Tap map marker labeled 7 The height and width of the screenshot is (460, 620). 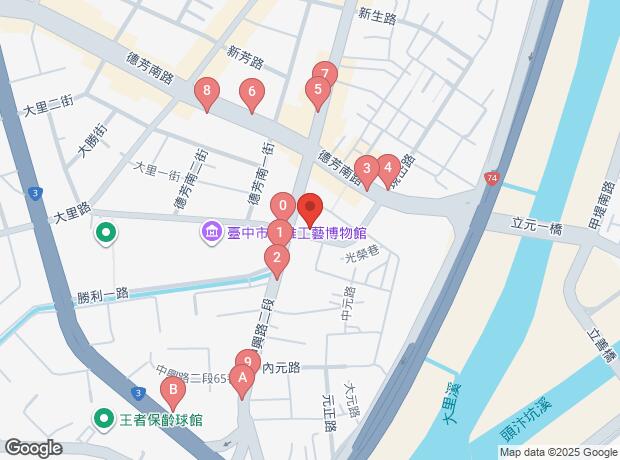(323, 73)
